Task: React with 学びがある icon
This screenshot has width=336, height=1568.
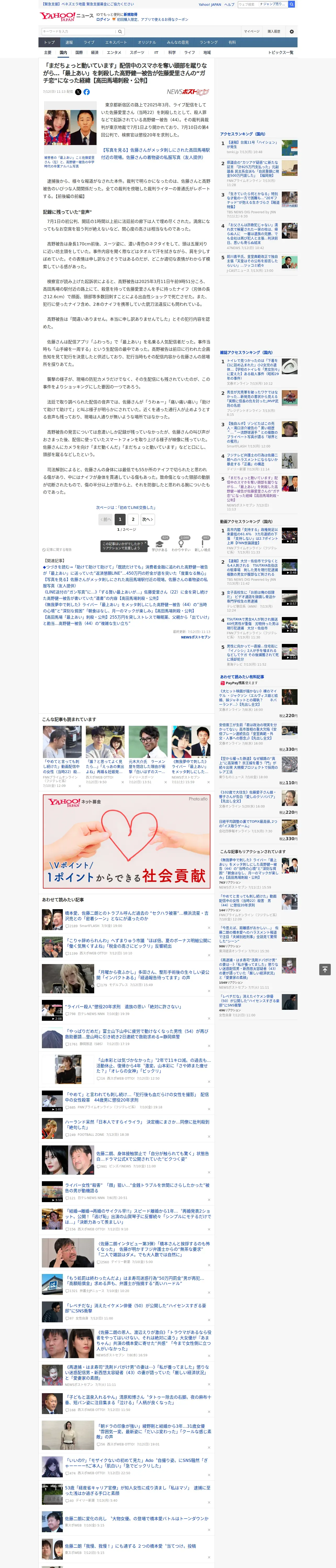Action: [160, 545]
